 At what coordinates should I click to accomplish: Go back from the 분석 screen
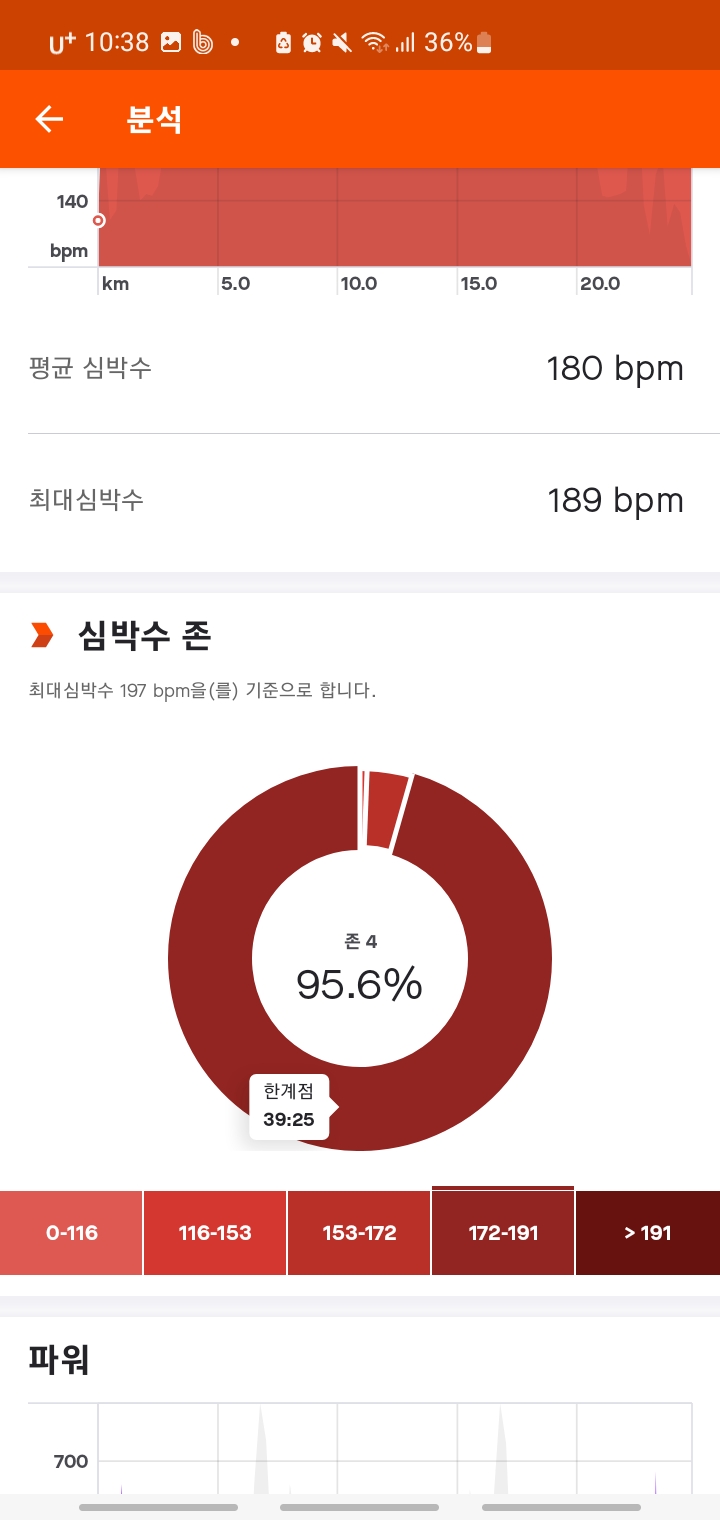point(49,120)
